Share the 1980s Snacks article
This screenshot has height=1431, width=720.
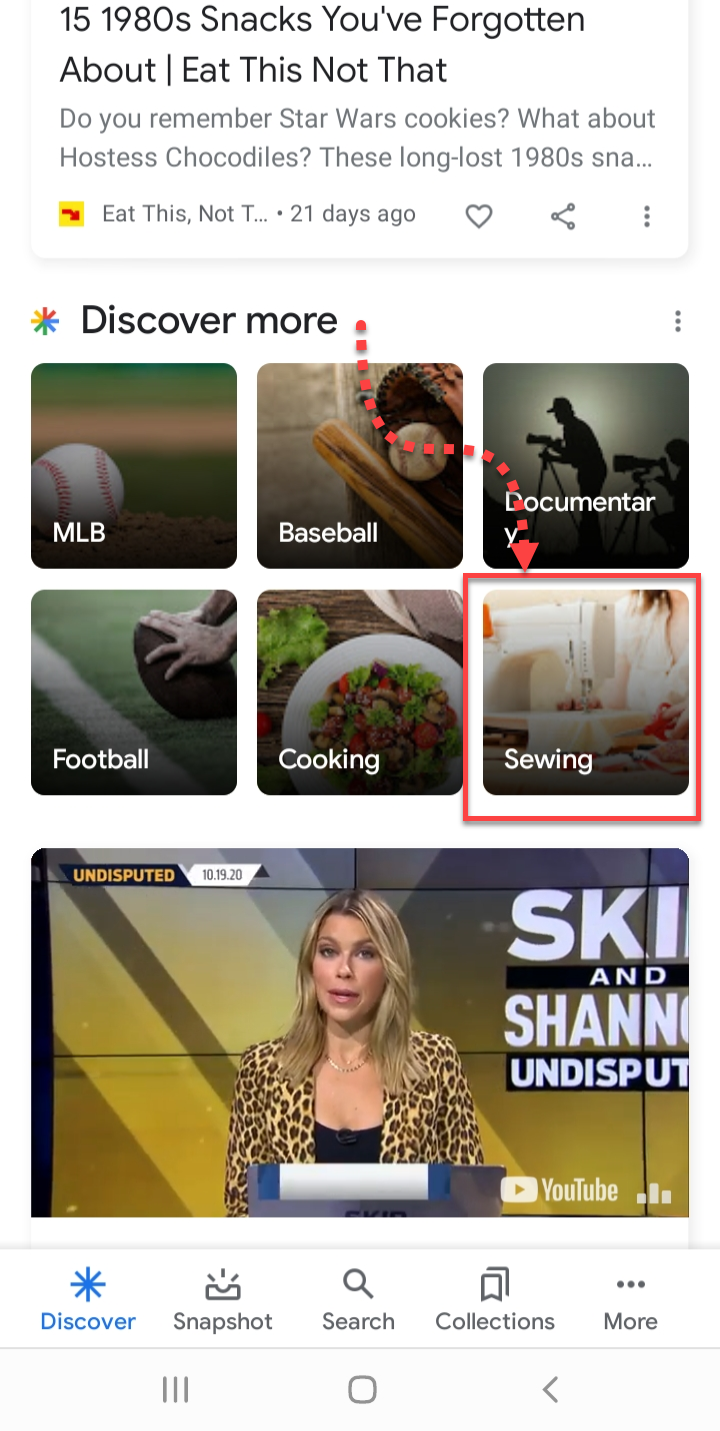point(563,215)
